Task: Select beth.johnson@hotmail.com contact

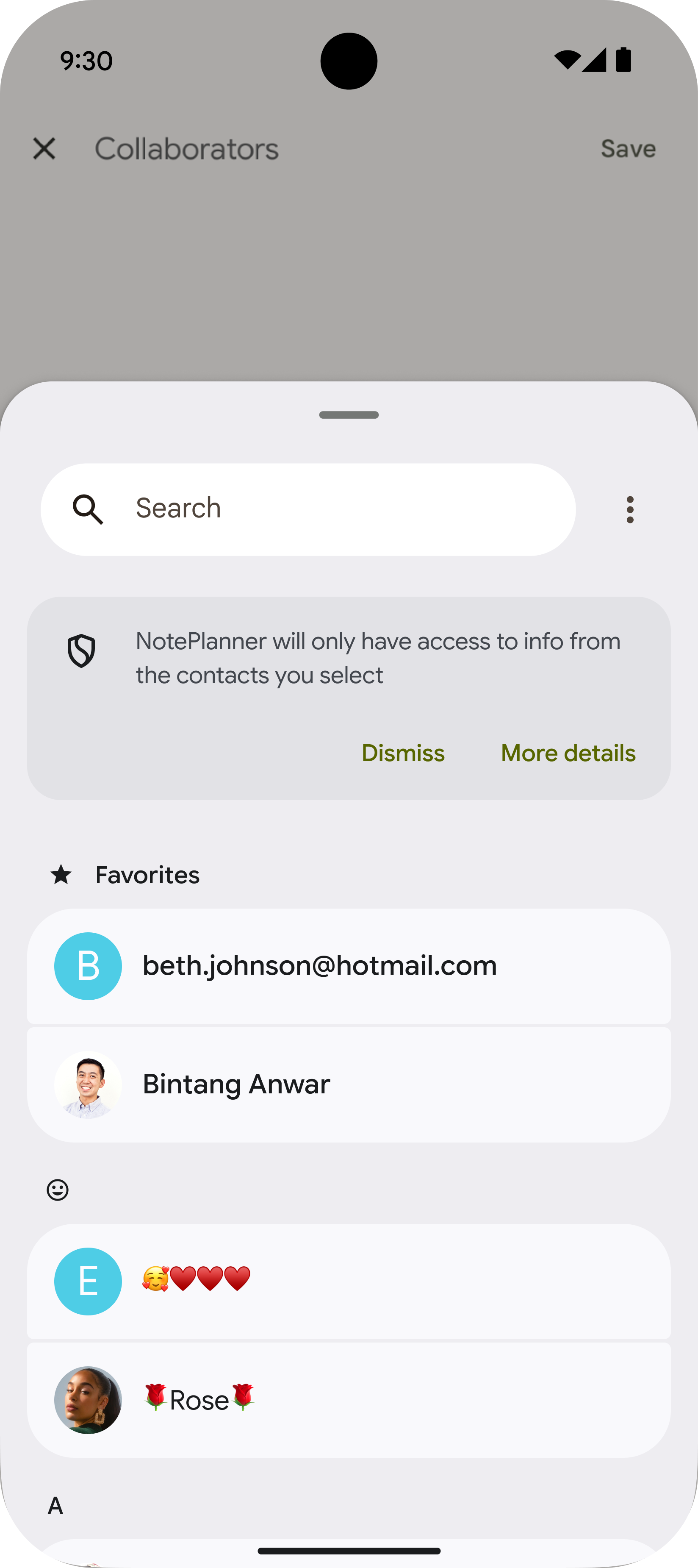Action: click(x=349, y=966)
